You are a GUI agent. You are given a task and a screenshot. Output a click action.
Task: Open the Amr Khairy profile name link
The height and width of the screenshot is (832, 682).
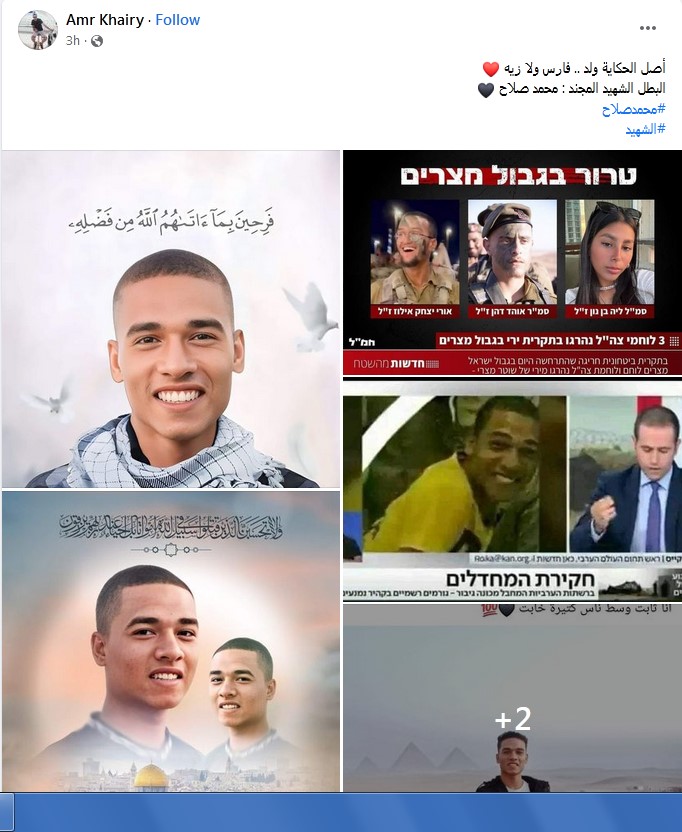tap(106, 20)
